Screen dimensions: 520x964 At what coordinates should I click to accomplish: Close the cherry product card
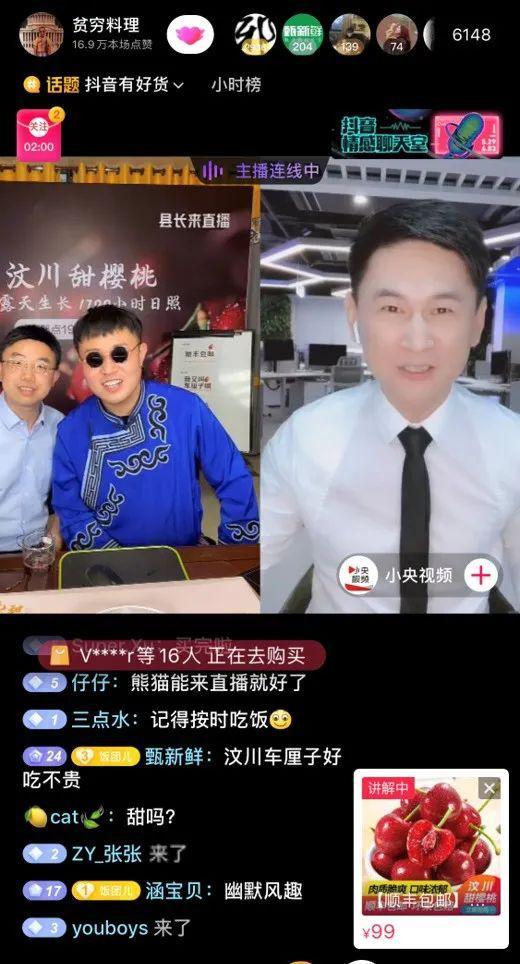coord(489,788)
